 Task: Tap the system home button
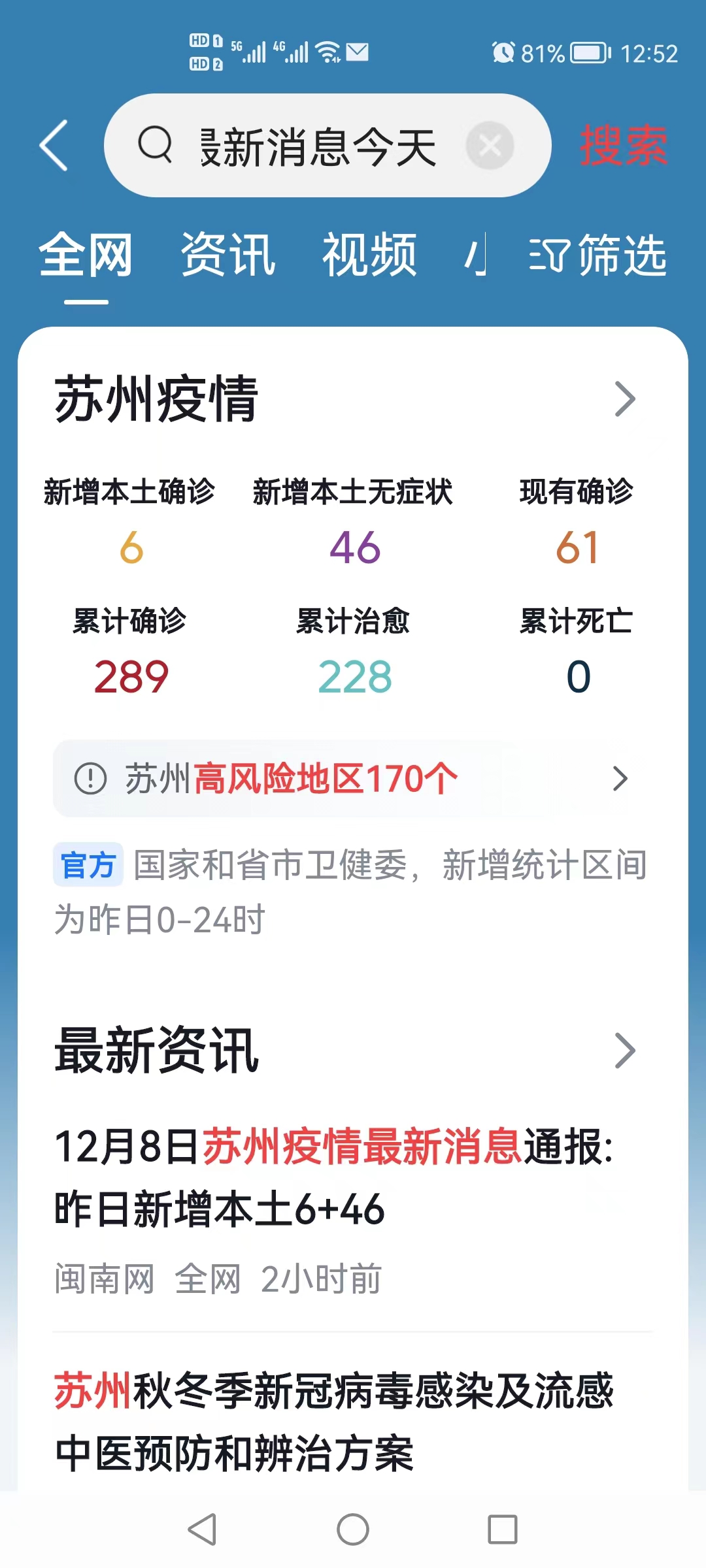coord(353,1529)
